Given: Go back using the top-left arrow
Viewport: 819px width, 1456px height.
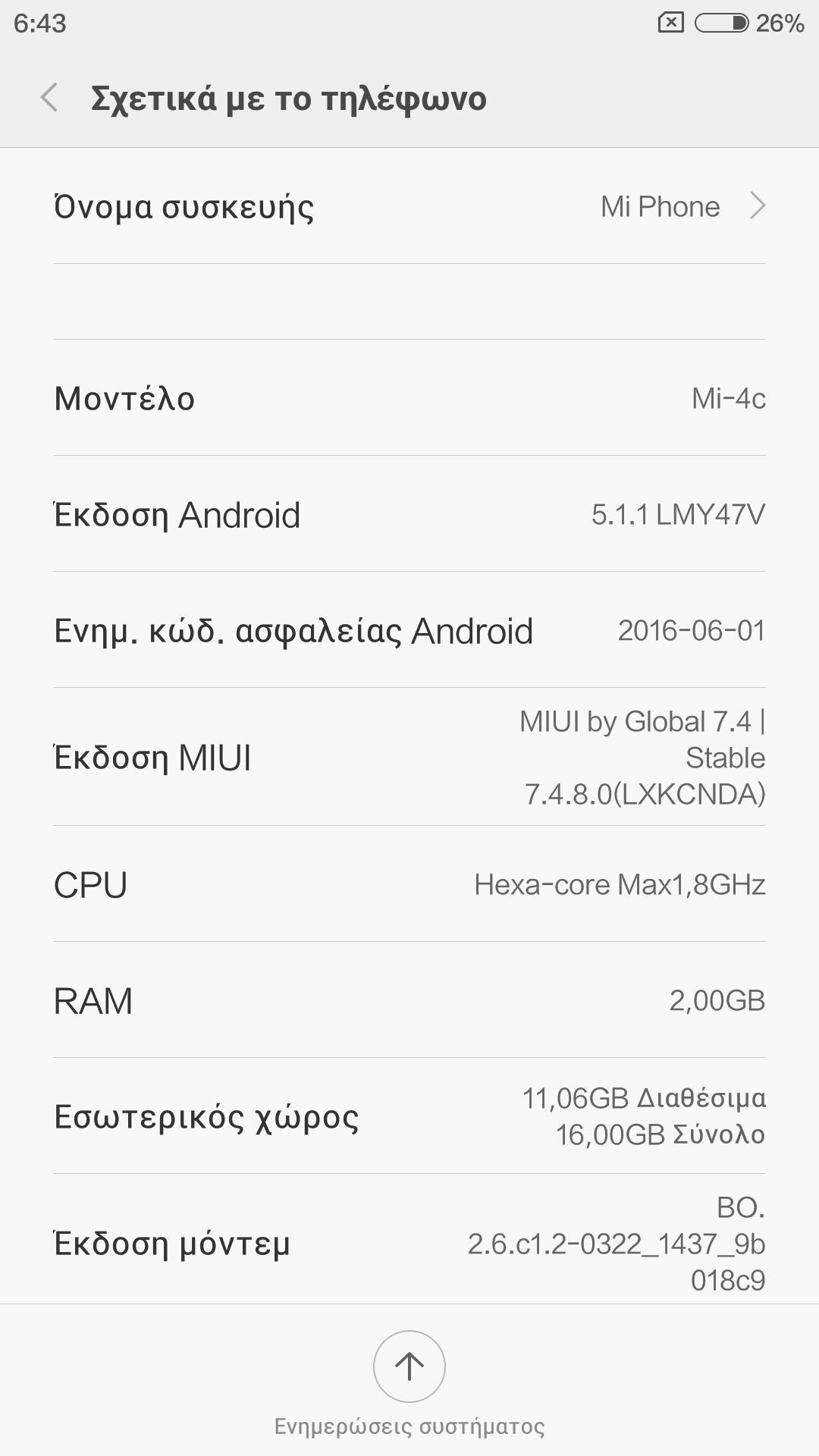Looking at the screenshot, I should tap(49, 98).
